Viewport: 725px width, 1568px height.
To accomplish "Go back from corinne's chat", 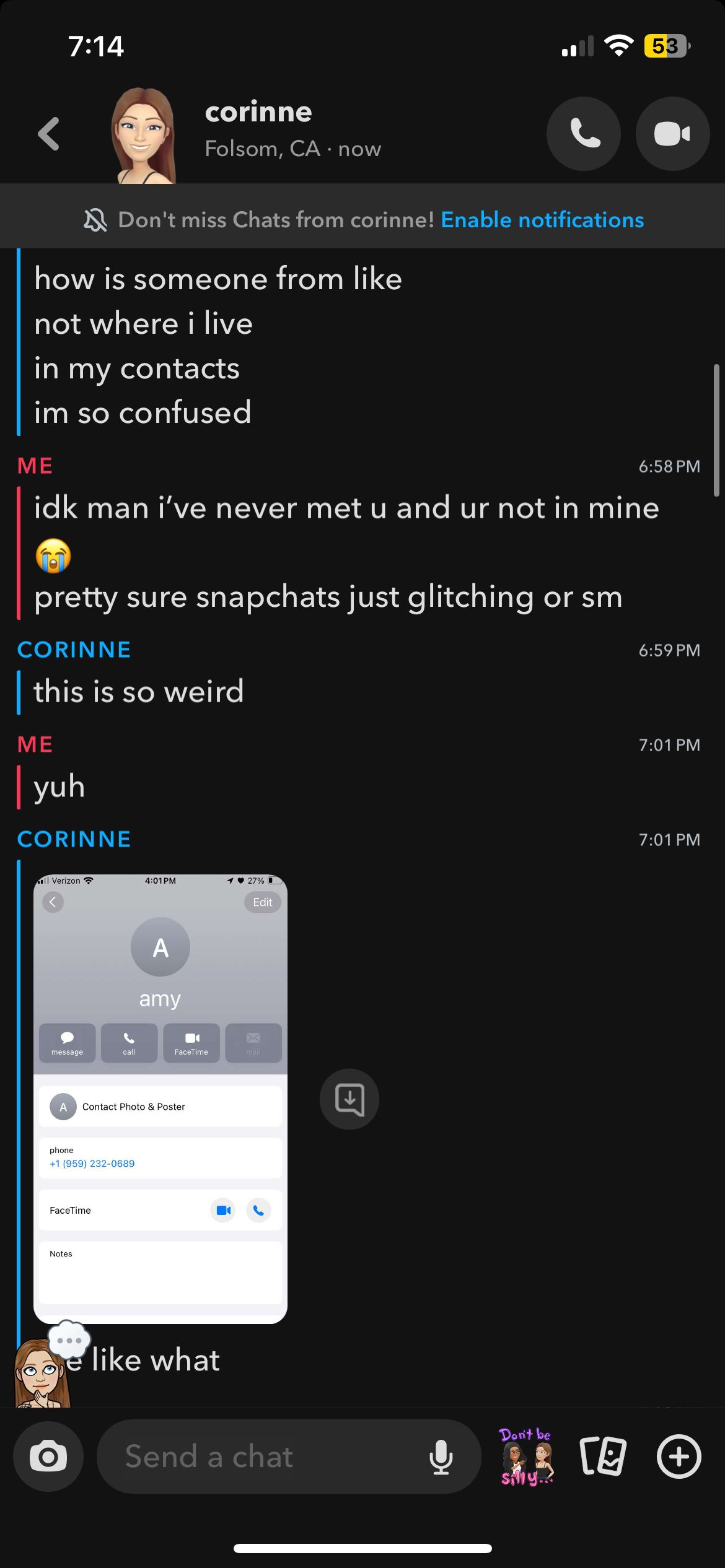I will [x=48, y=134].
